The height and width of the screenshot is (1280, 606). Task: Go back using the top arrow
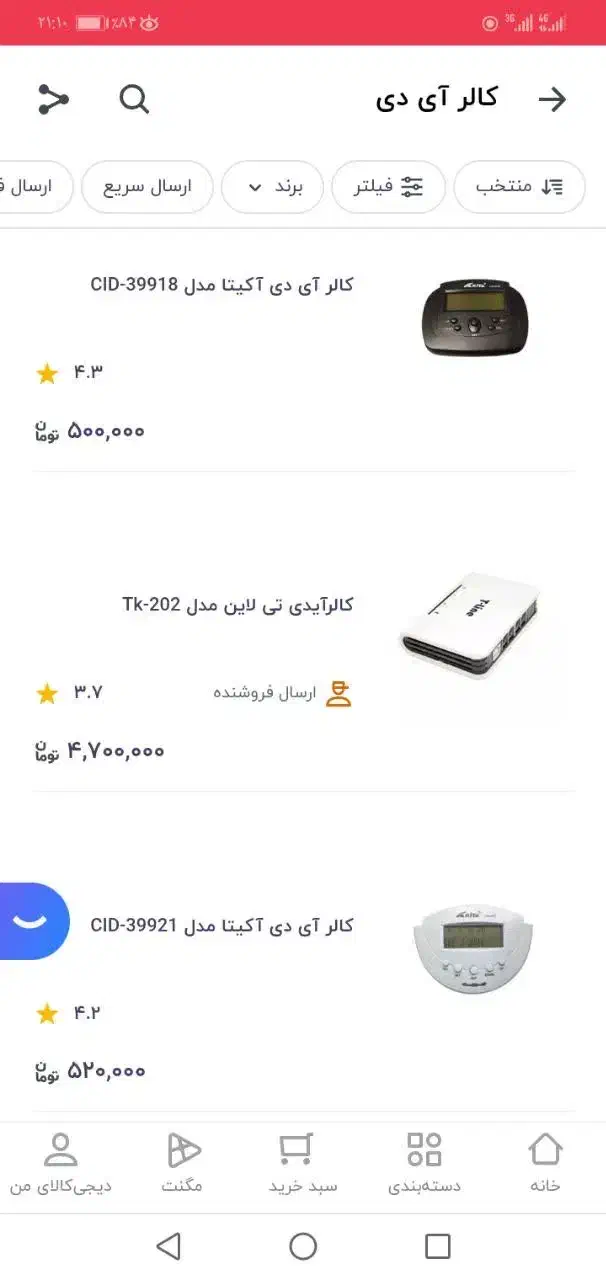(552, 99)
